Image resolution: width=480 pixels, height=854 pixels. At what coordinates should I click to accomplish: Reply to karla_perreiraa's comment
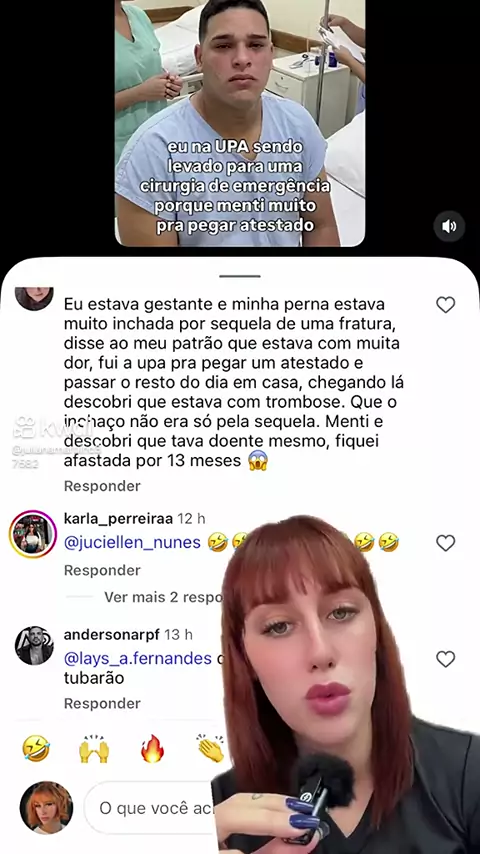pos(102,570)
